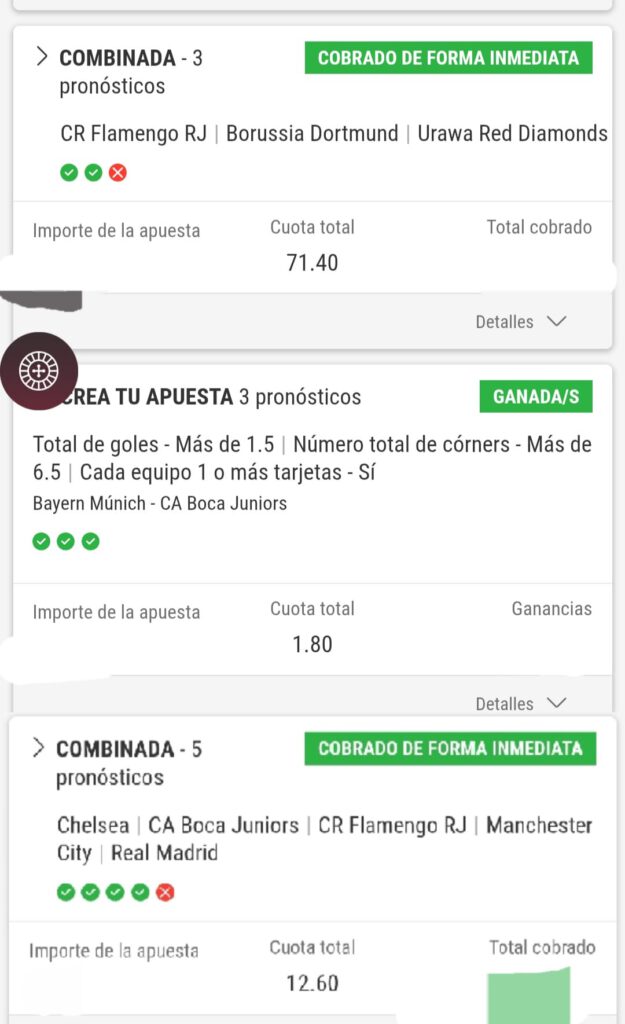625x1024 pixels.
Task: Expand the Combinada 5 pronósticos bet chevron
Action: pyautogui.click(x=39, y=748)
